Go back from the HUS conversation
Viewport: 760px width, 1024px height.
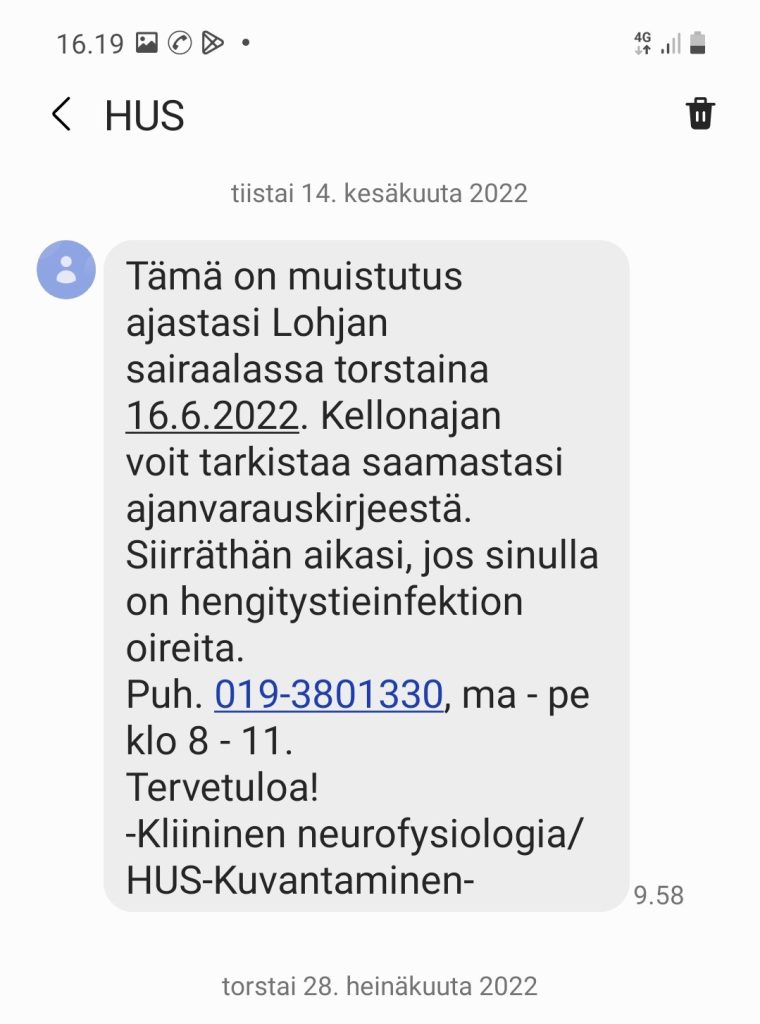point(62,115)
